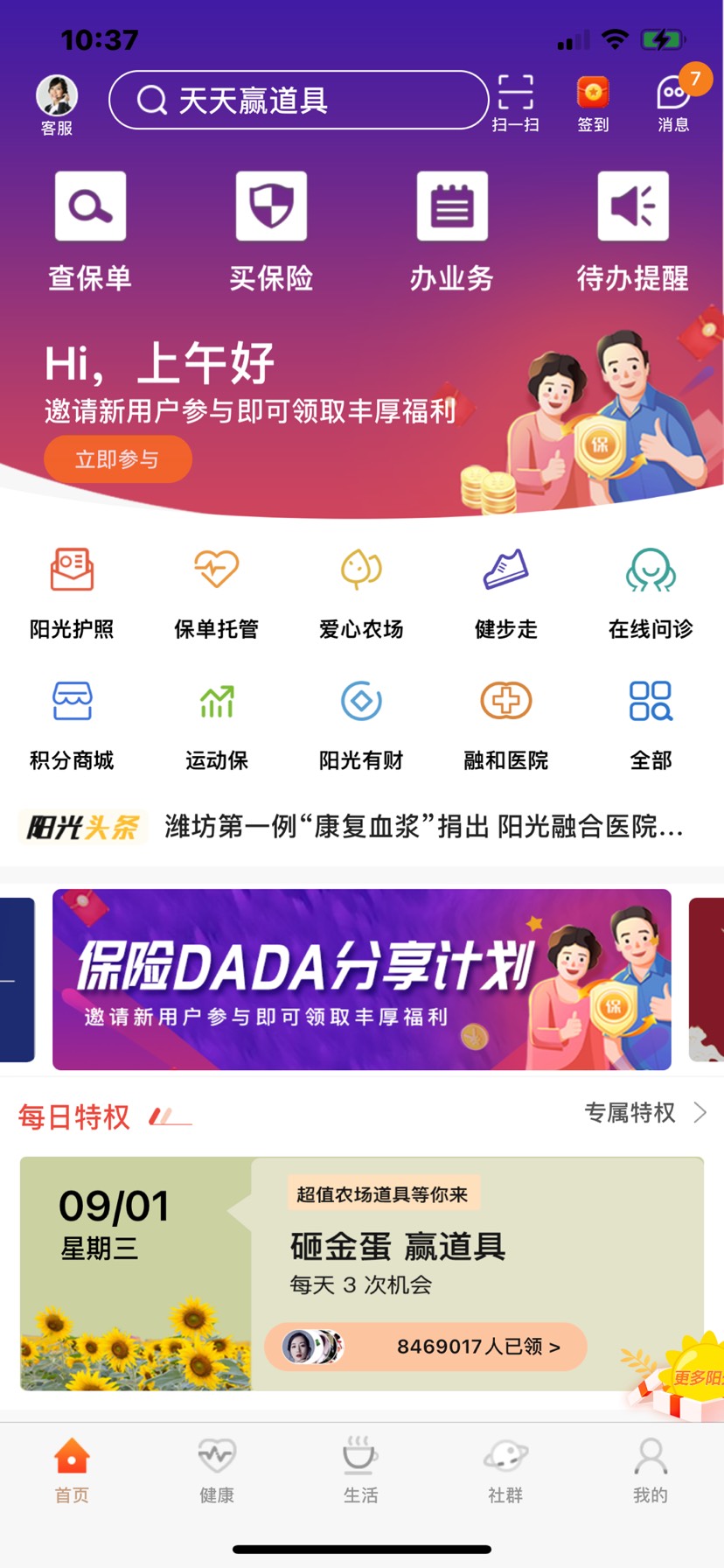Open 保单托管
This screenshot has height=1568, width=724.
(216, 591)
